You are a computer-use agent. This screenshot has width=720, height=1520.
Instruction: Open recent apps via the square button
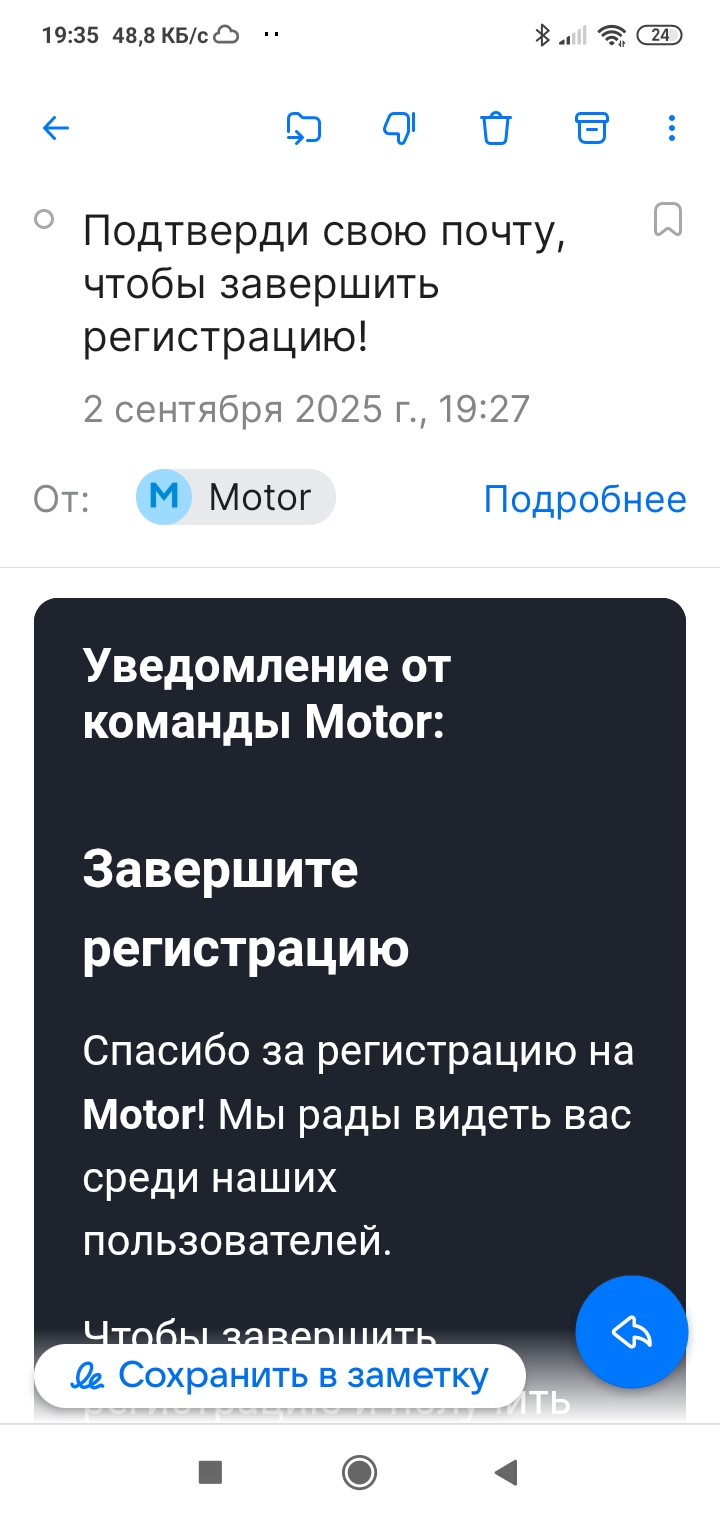[210, 1471]
